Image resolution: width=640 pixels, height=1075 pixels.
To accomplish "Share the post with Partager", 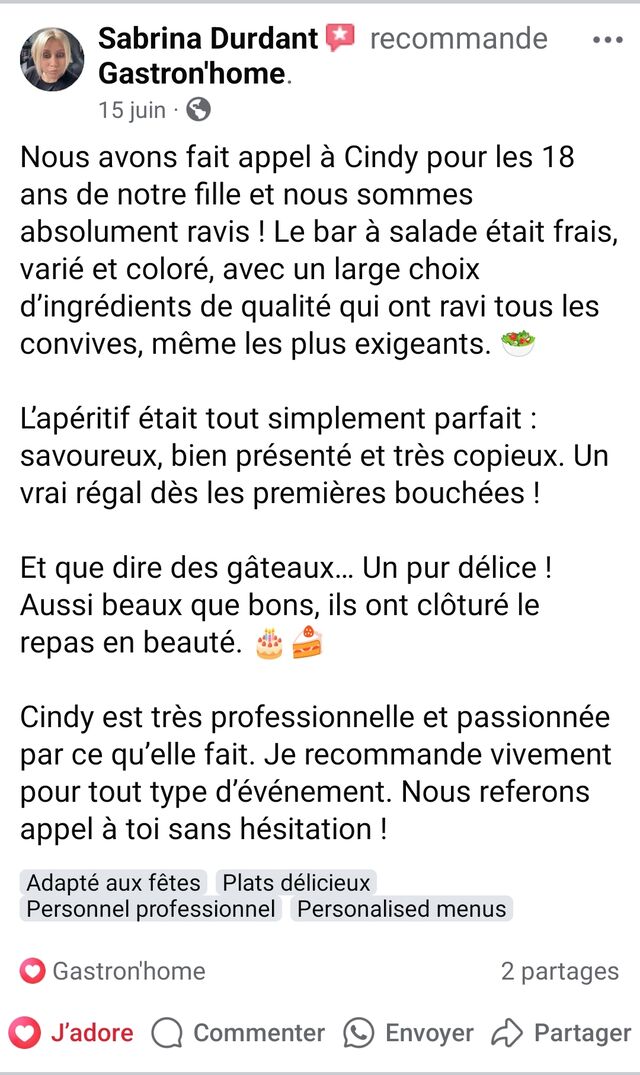I will click(x=561, y=1032).
